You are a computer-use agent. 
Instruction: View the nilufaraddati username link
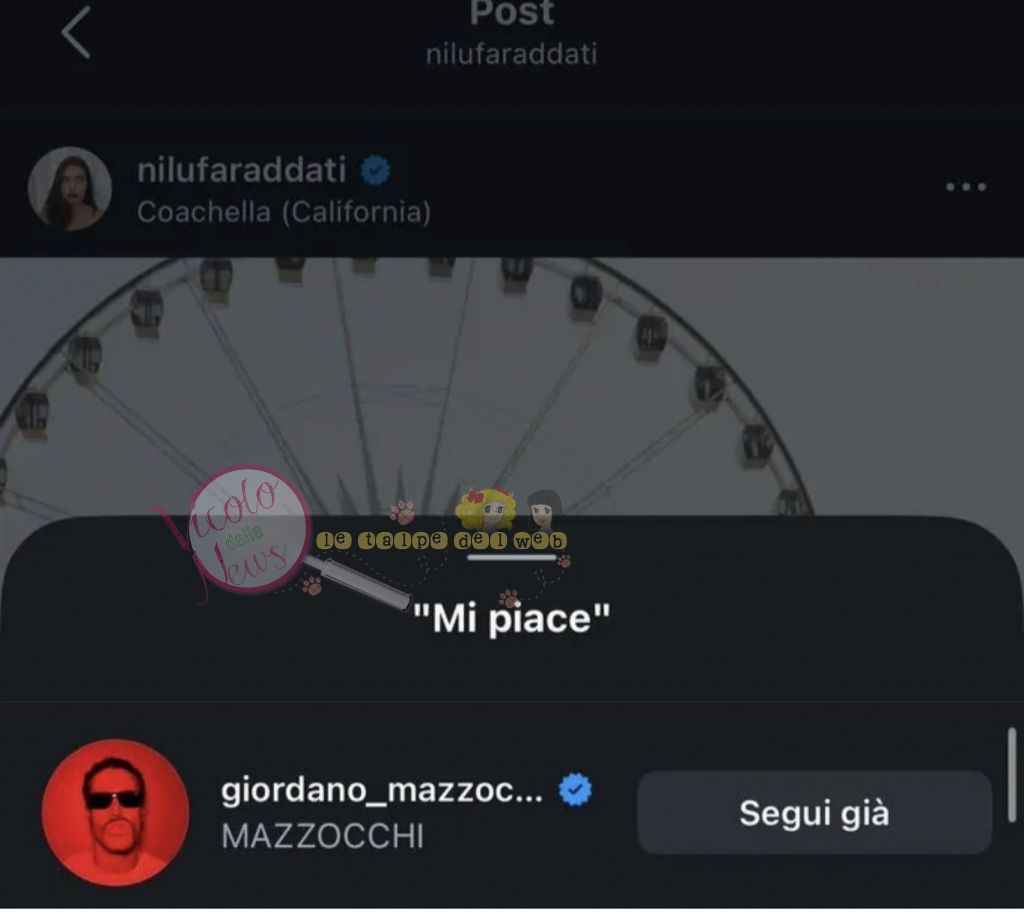click(241, 171)
